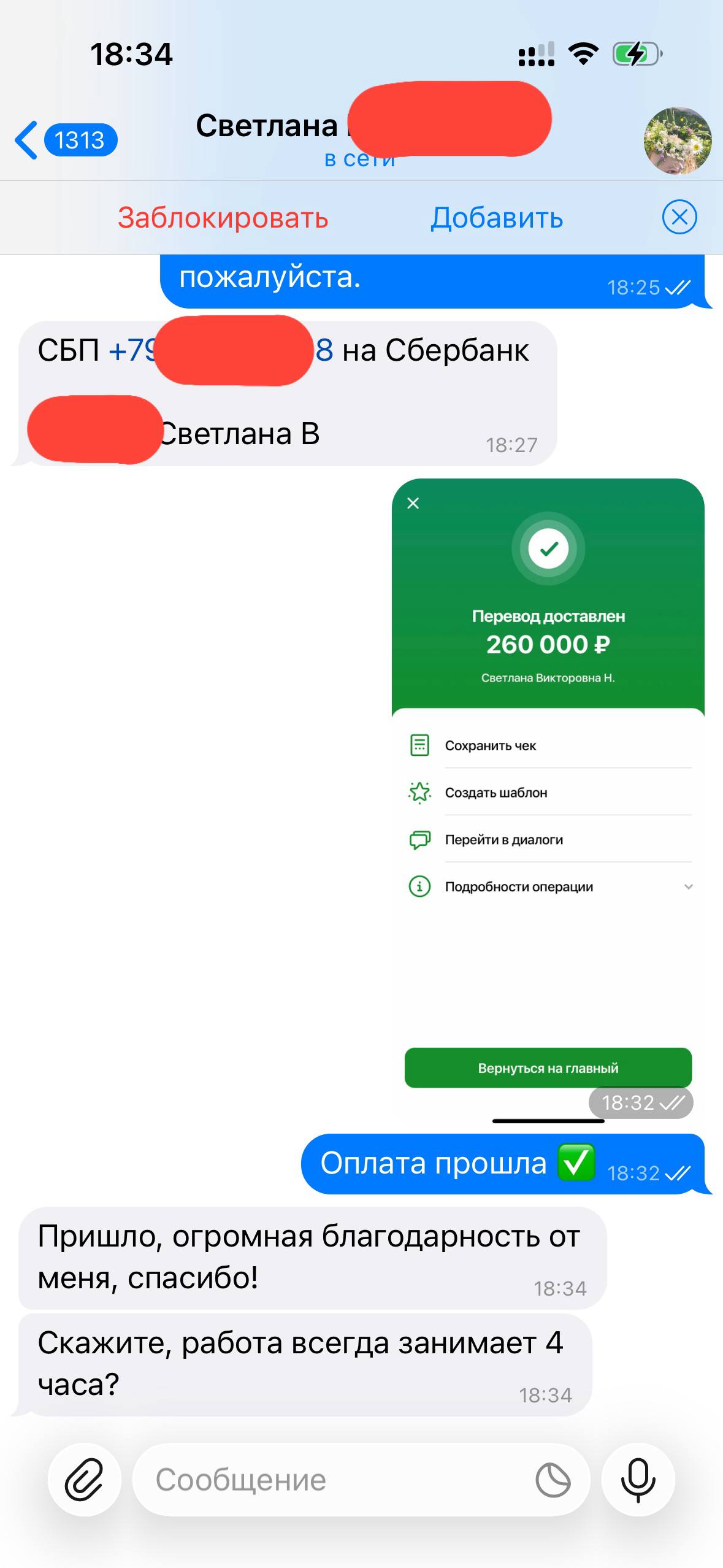Add contact with Добавить
Image resolution: width=723 pixels, height=1568 pixels.
497,218
